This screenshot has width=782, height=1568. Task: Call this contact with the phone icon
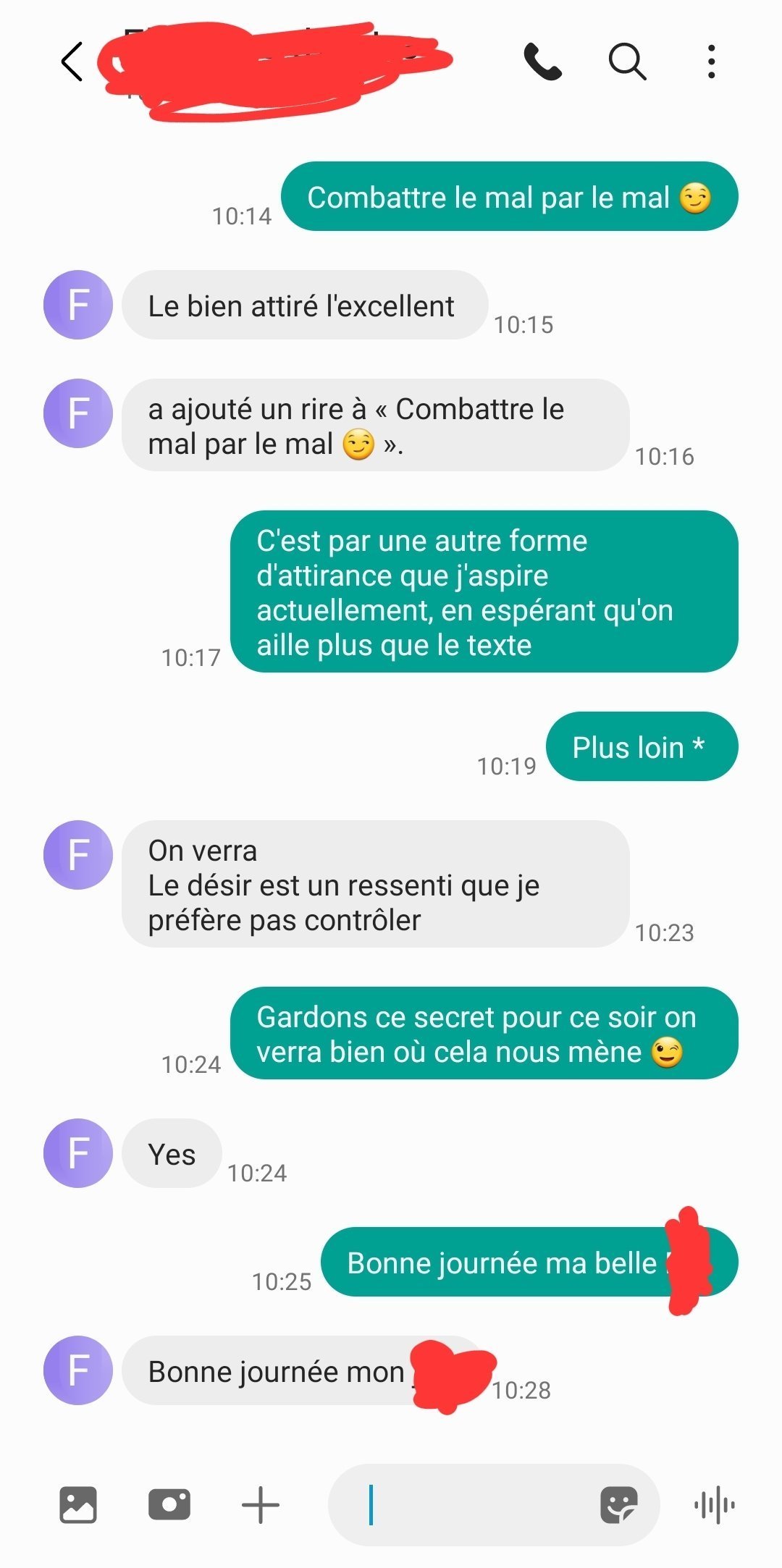point(542,62)
